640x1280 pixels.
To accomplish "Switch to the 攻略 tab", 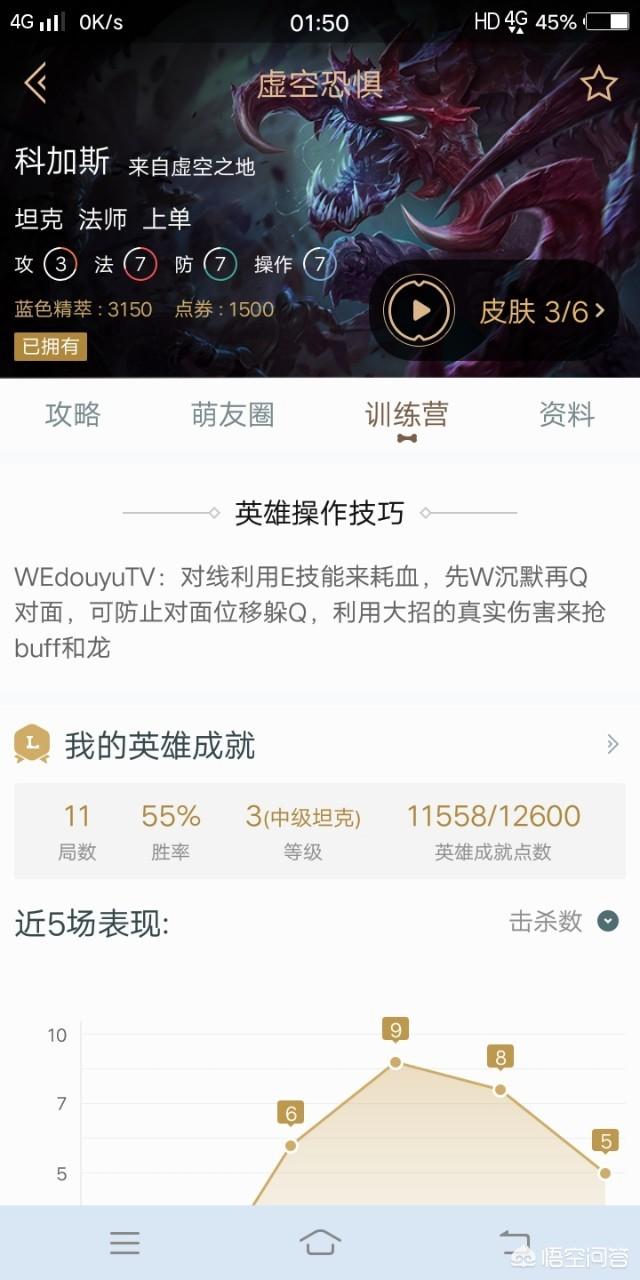I will click(73, 414).
